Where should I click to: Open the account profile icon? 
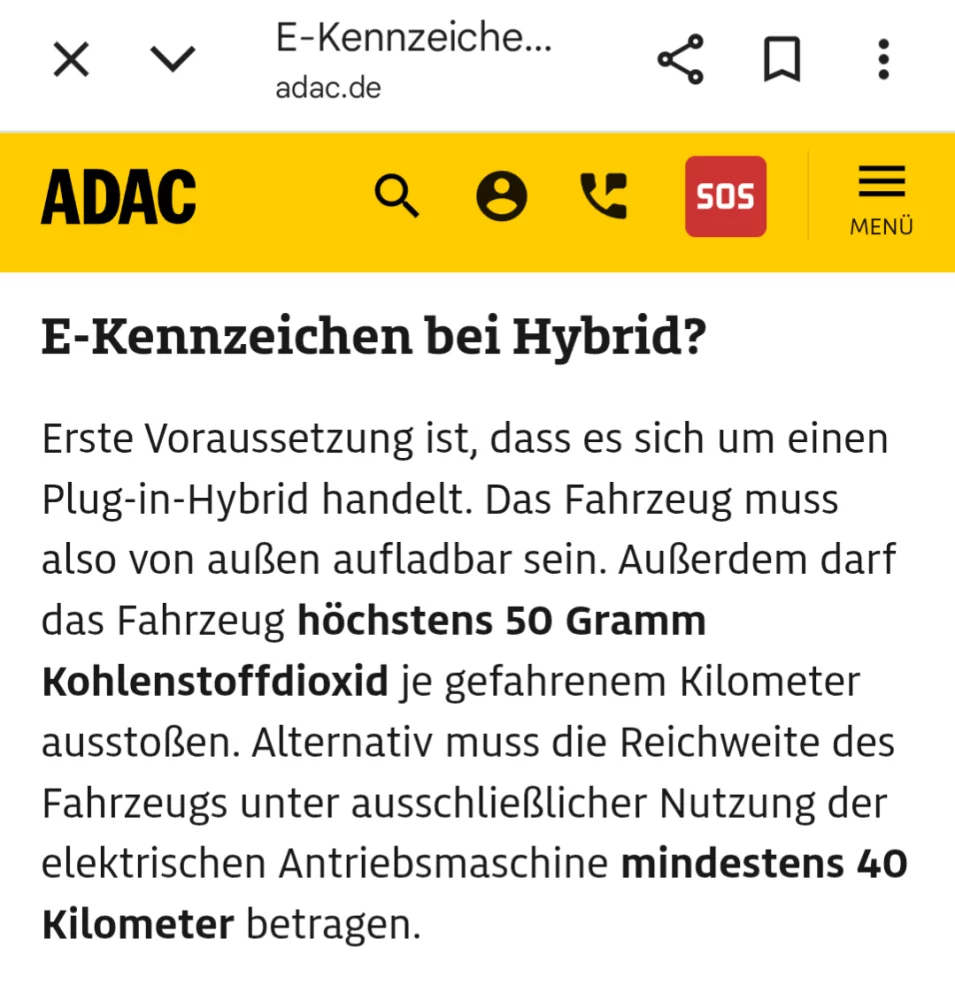(x=501, y=197)
